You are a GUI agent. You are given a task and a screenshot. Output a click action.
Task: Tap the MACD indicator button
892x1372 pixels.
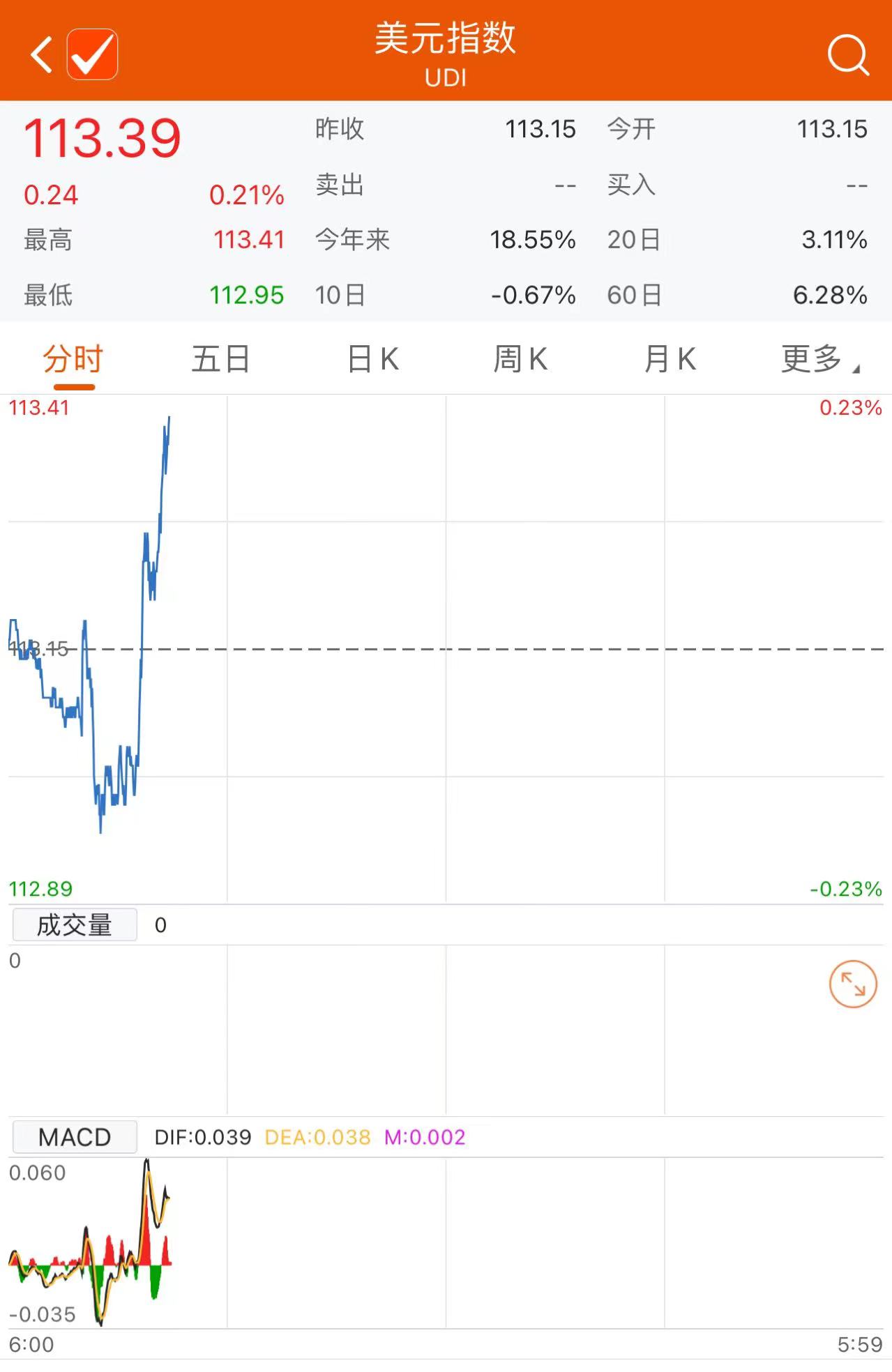click(75, 1137)
